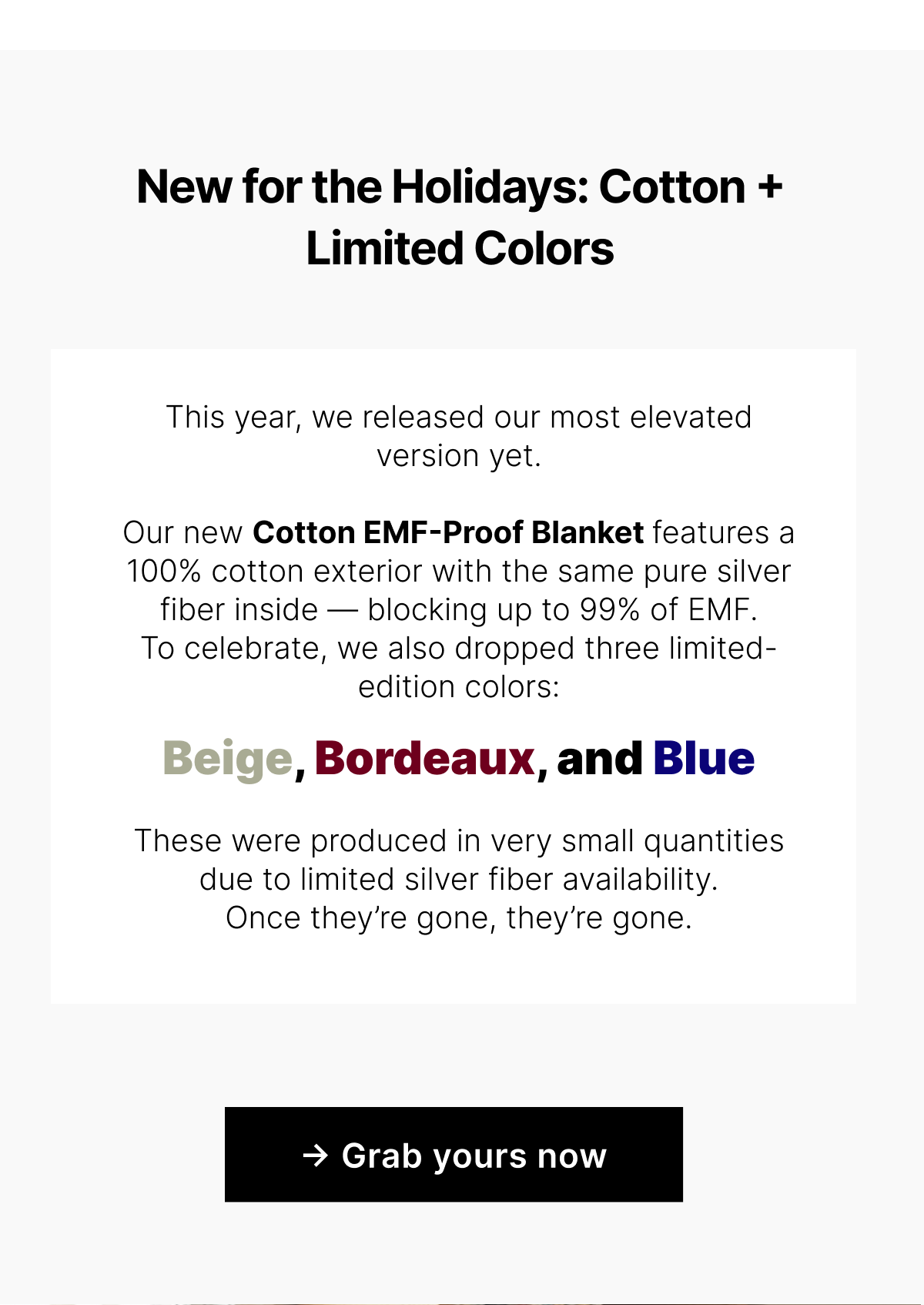Select the 'small quantities' availability paragraph

click(460, 859)
